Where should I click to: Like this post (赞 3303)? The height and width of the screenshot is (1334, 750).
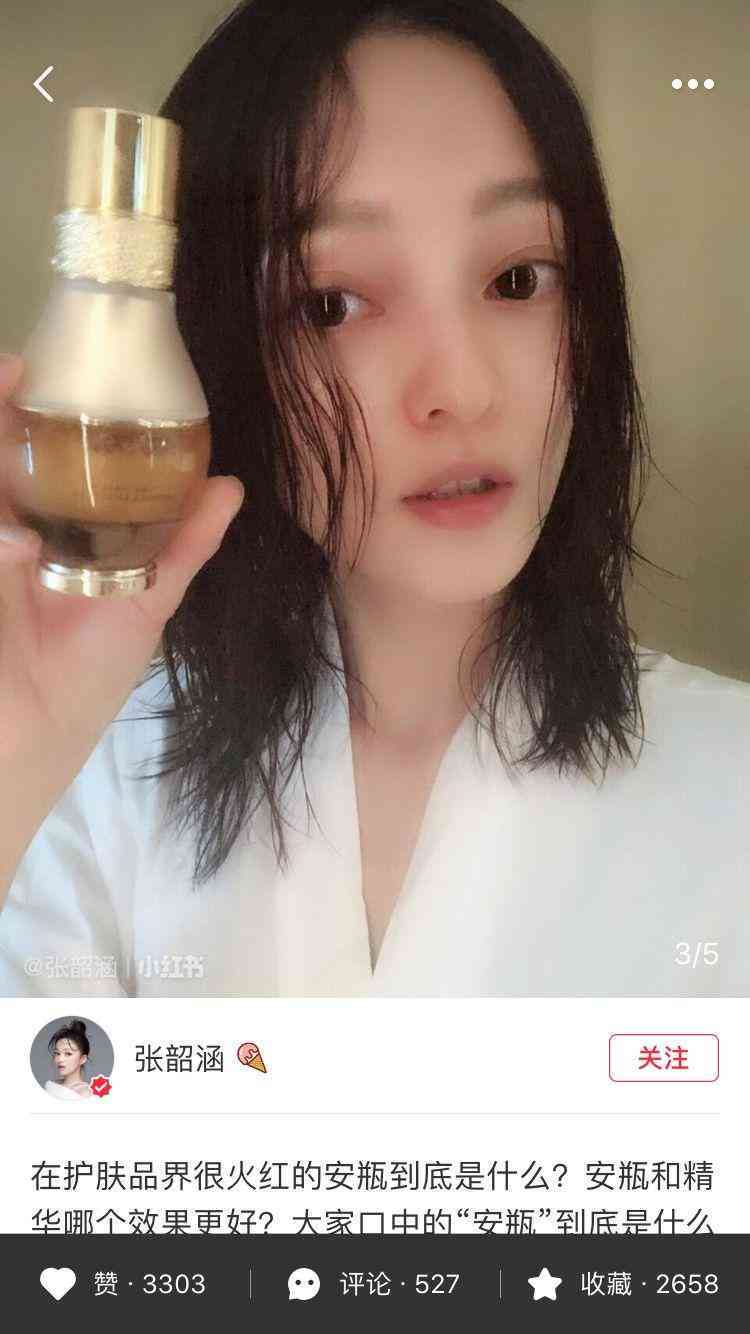coord(122,1284)
